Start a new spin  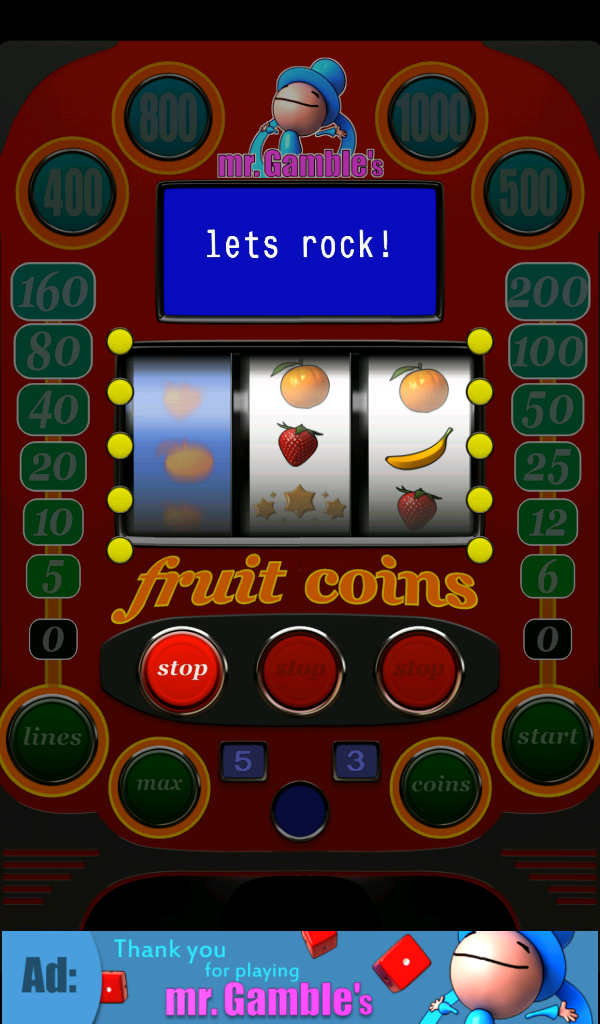(547, 738)
